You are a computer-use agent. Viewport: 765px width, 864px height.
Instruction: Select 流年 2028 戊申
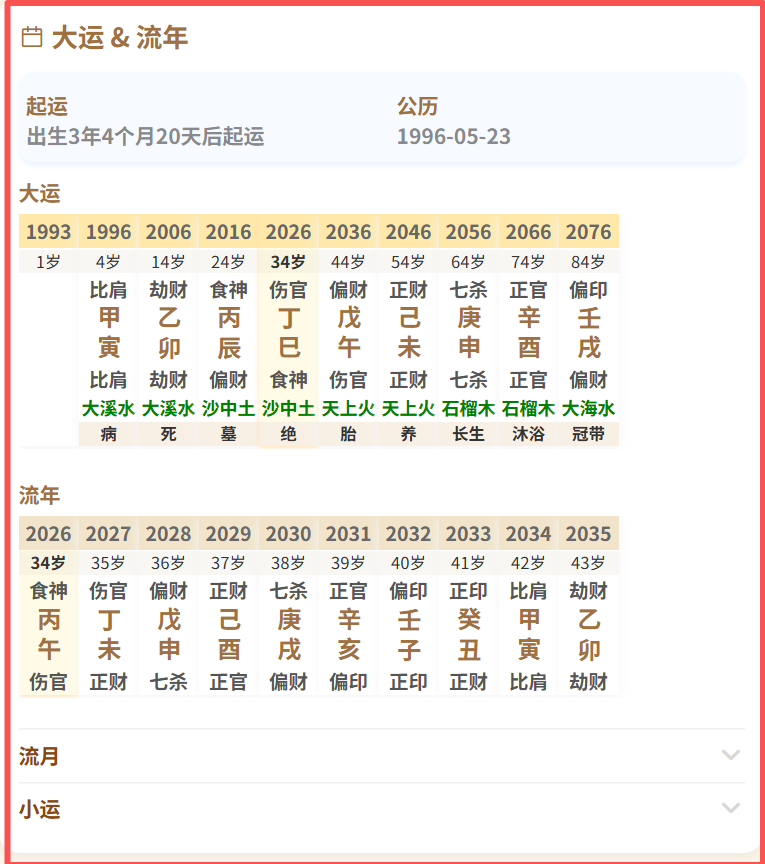(169, 634)
